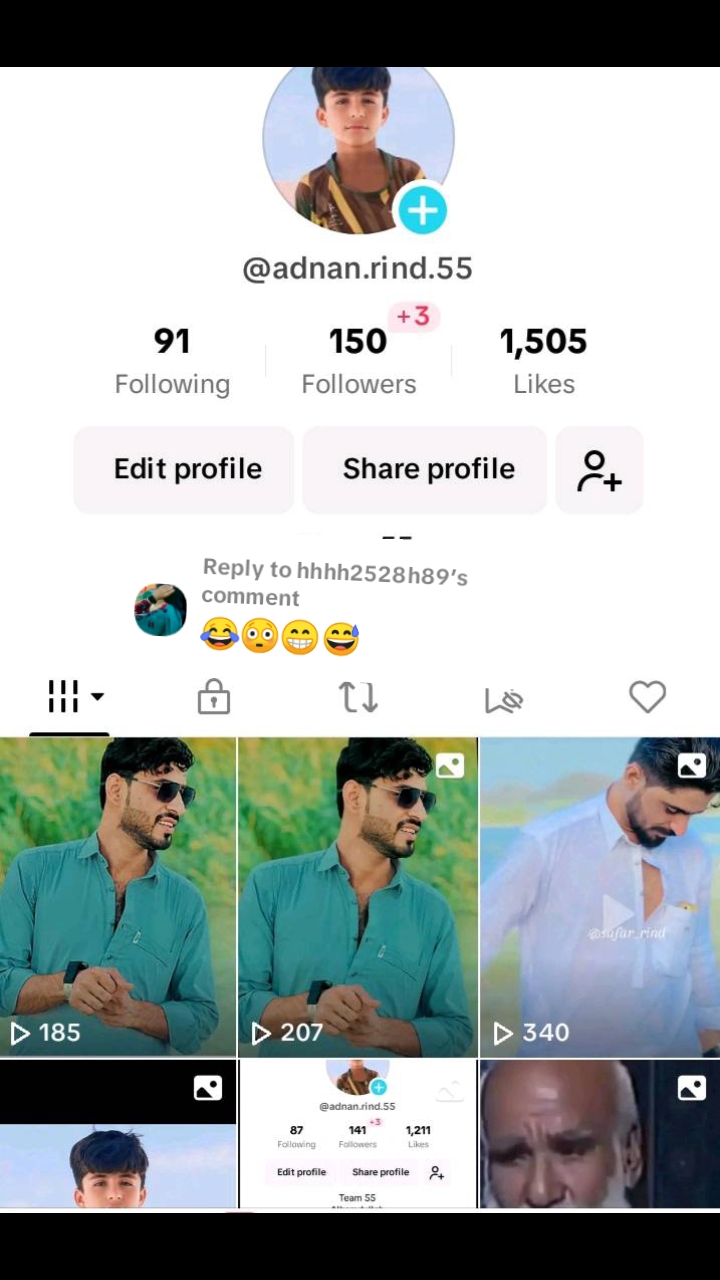View the Followers list
The width and height of the screenshot is (720, 1280).
coord(358,360)
